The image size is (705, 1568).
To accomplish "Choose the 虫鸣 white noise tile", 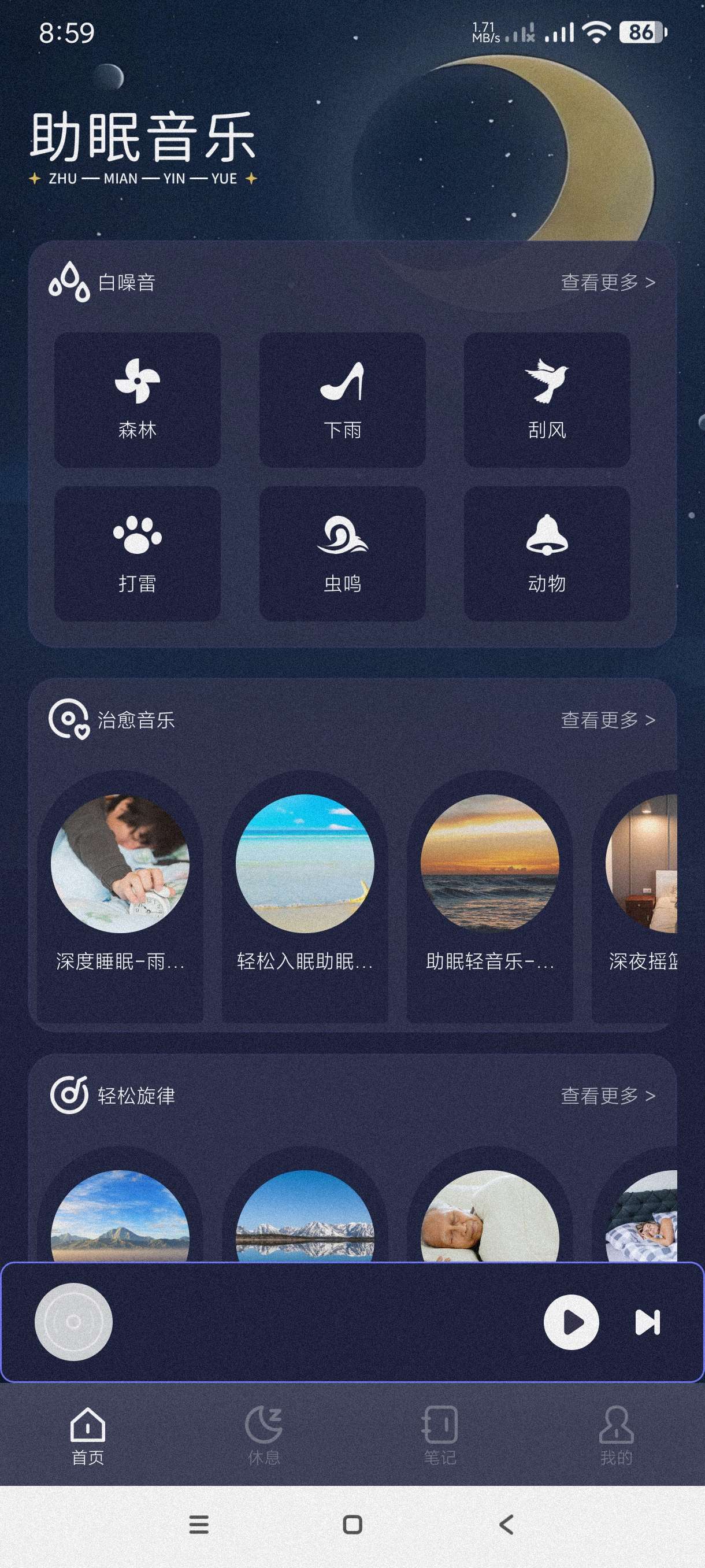I will 342,553.
